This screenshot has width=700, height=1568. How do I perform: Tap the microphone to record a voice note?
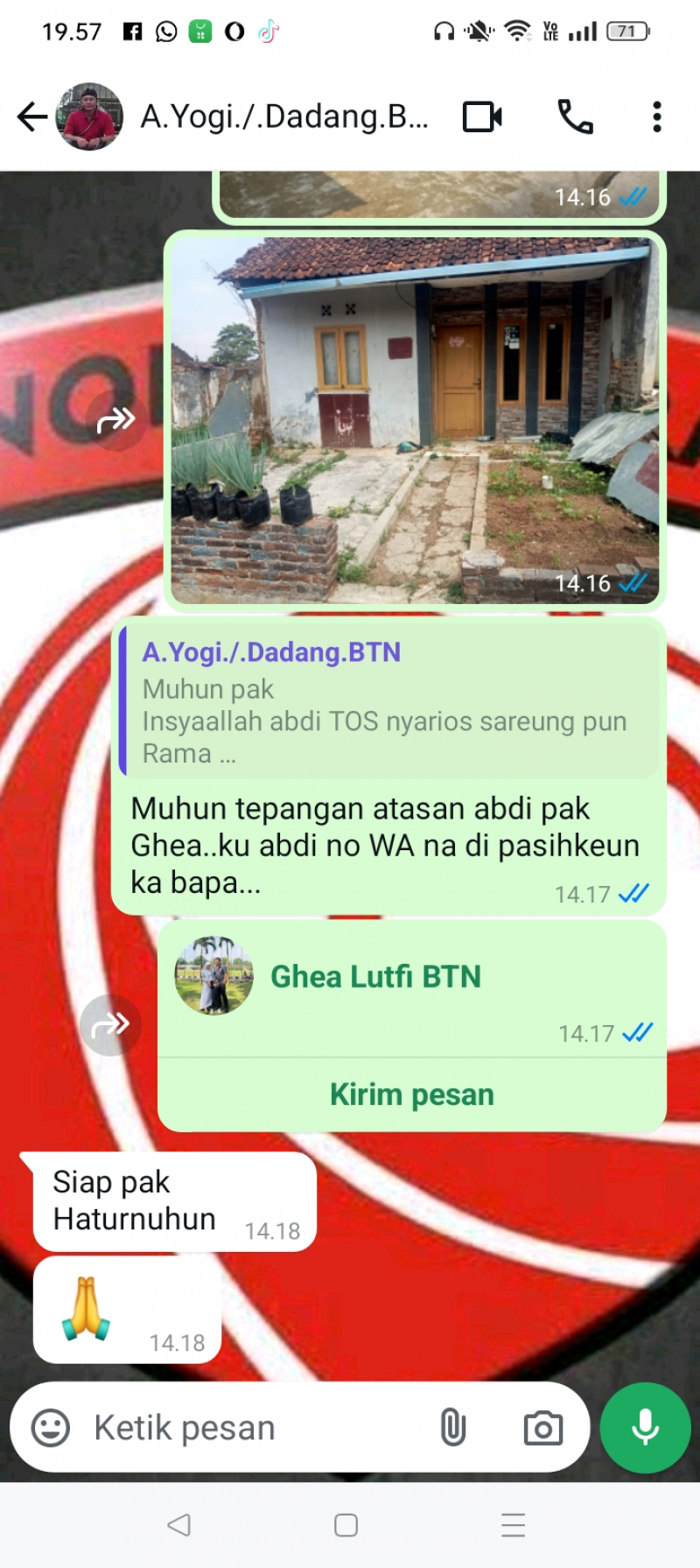[x=645, y=1427]
